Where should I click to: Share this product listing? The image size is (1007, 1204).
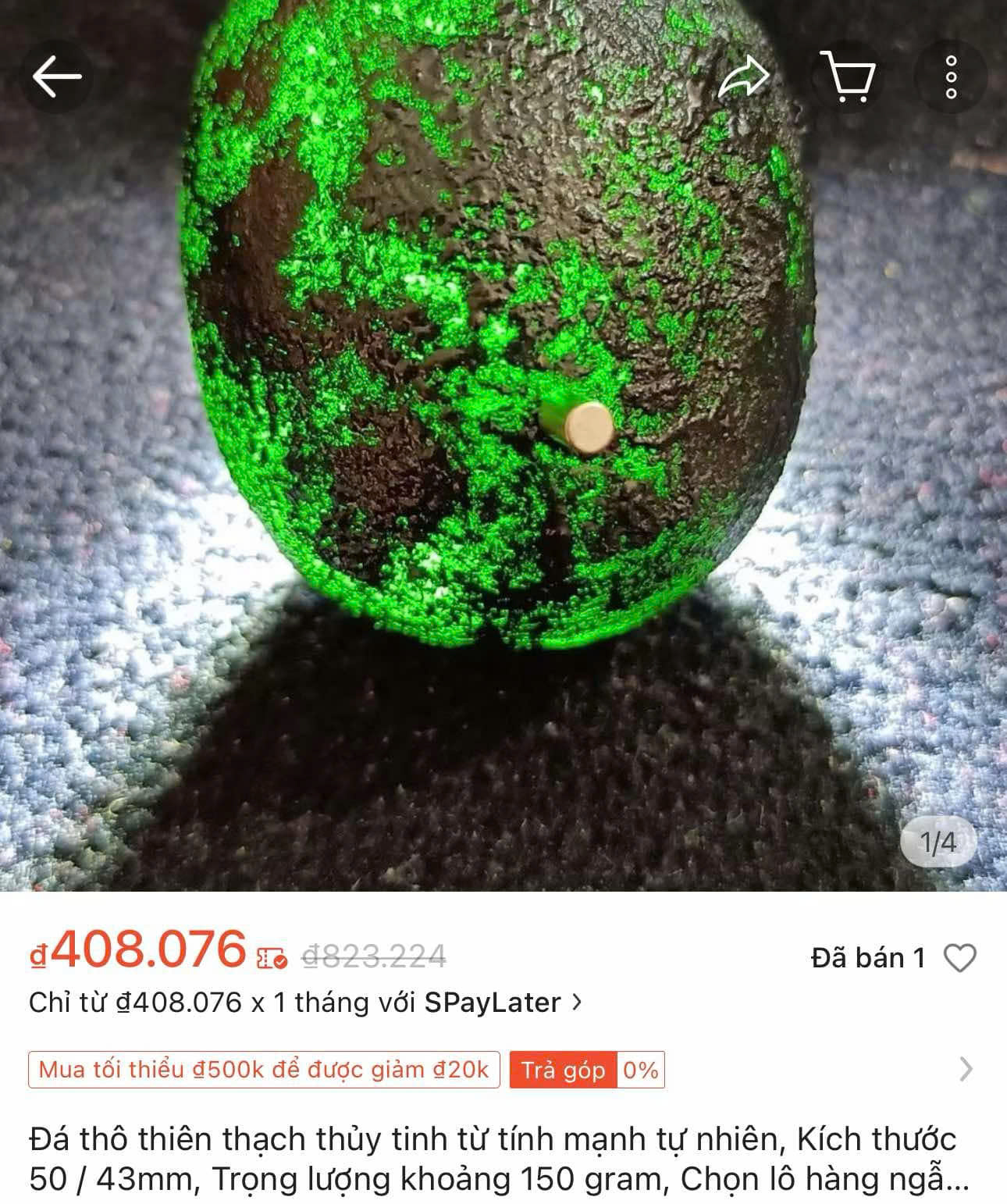742,77
